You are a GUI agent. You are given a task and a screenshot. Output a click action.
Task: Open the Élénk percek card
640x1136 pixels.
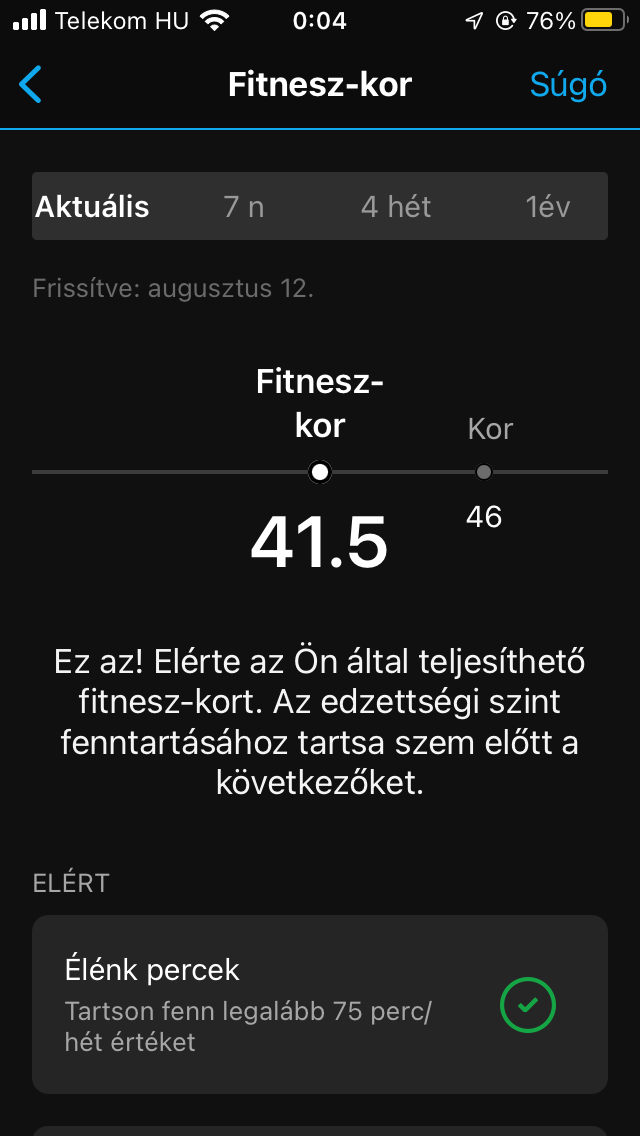tap(320, 1004)
